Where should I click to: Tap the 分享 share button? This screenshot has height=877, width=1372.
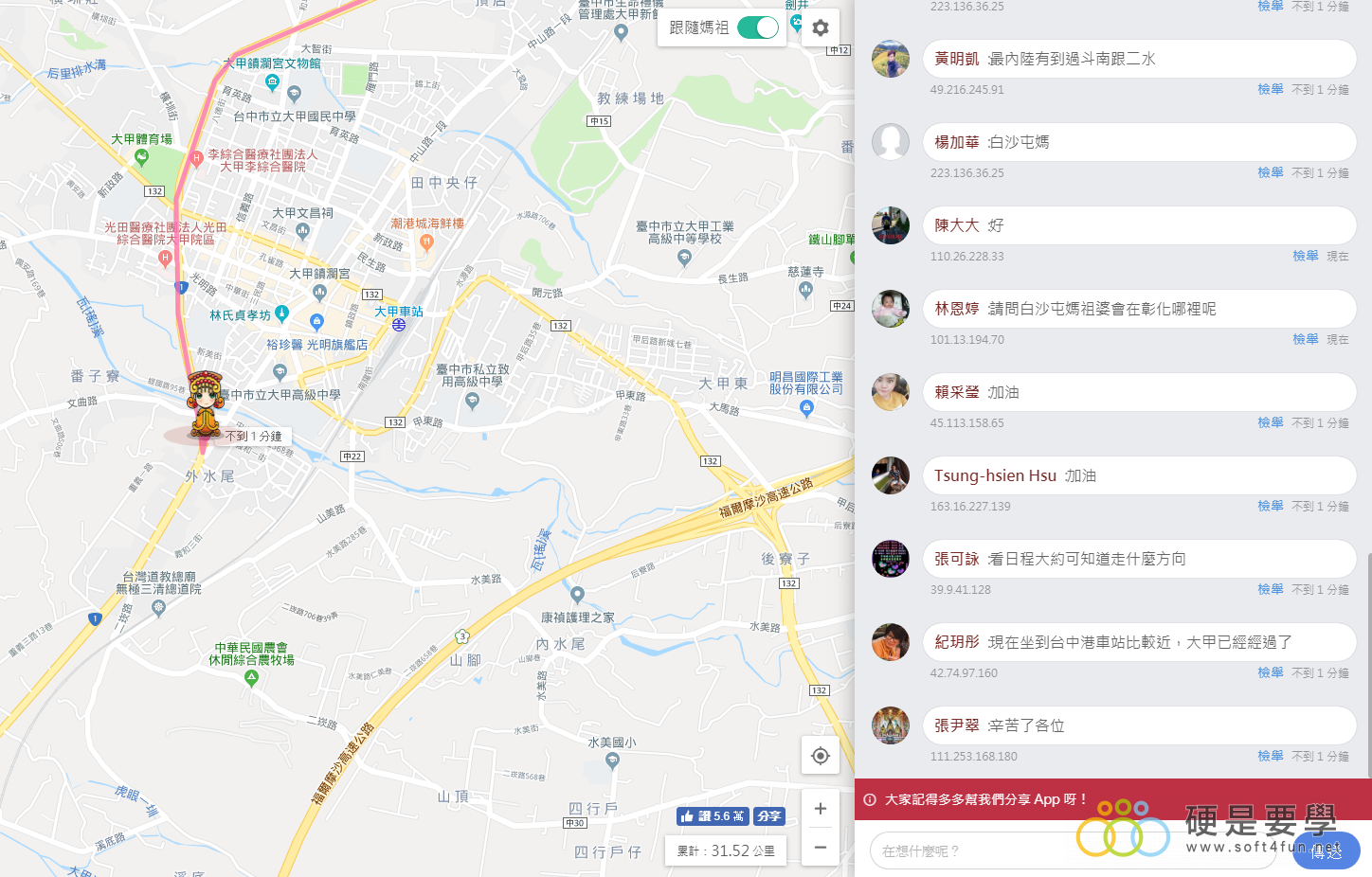[769, 816]
